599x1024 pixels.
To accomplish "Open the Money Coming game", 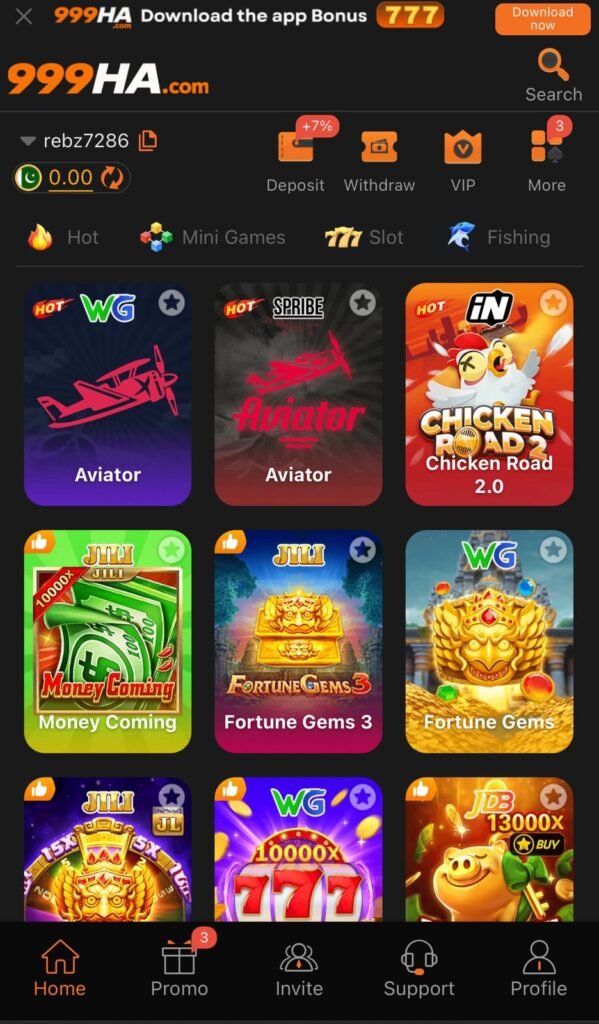I will [x=108, y=641].
